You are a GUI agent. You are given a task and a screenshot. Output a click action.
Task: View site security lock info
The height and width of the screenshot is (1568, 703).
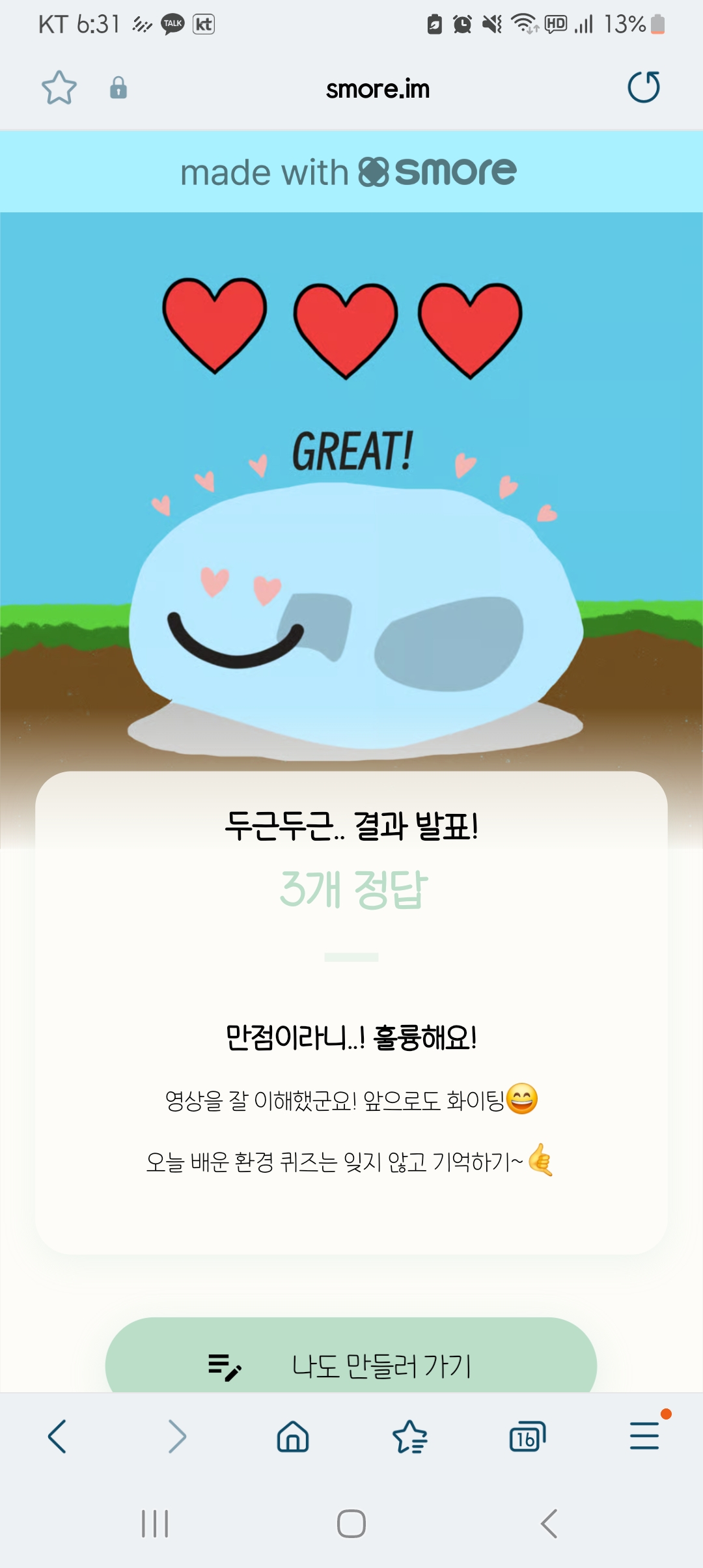(118, 88)
